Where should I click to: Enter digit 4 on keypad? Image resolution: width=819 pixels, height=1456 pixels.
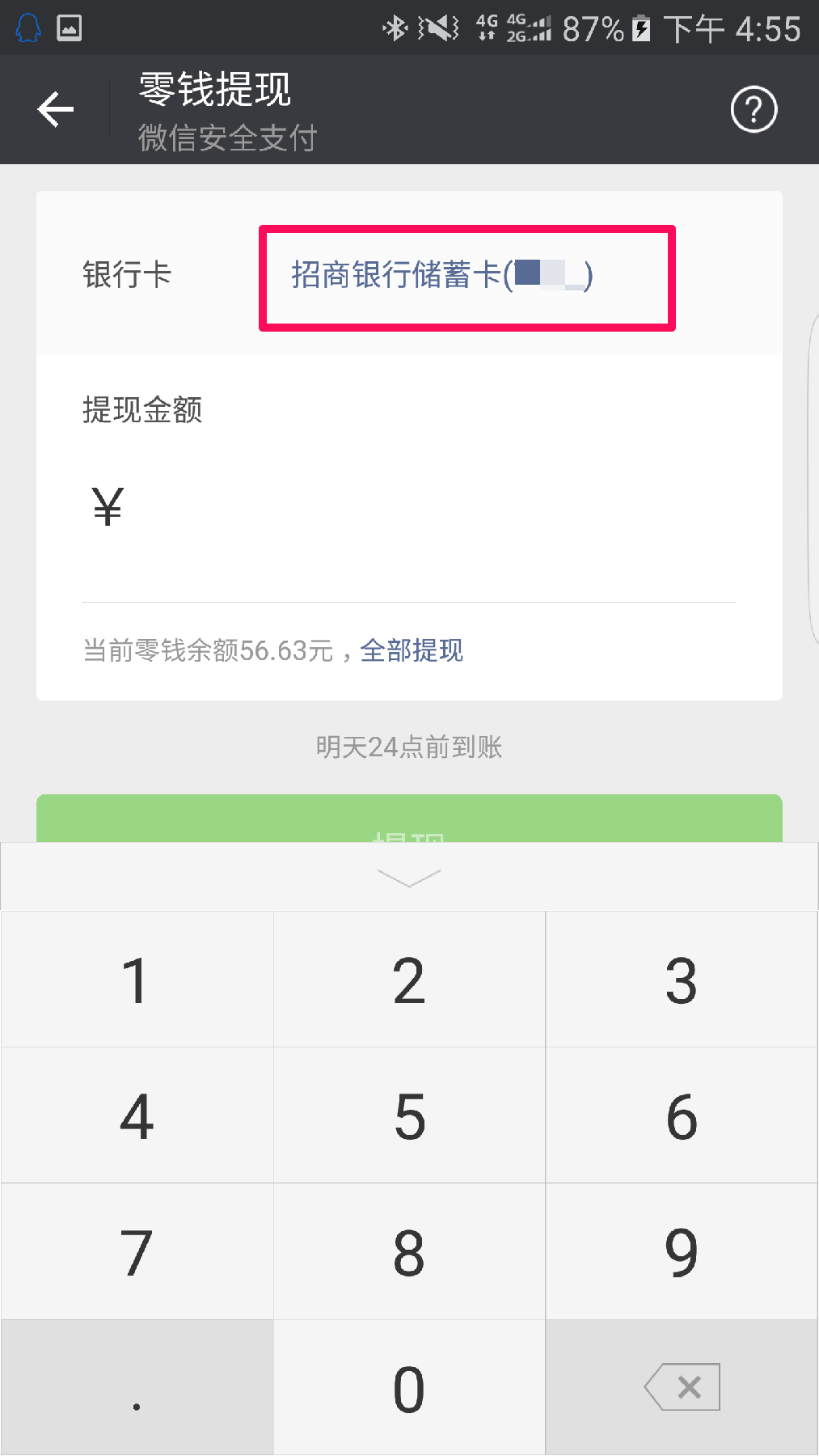[137, 1116]
